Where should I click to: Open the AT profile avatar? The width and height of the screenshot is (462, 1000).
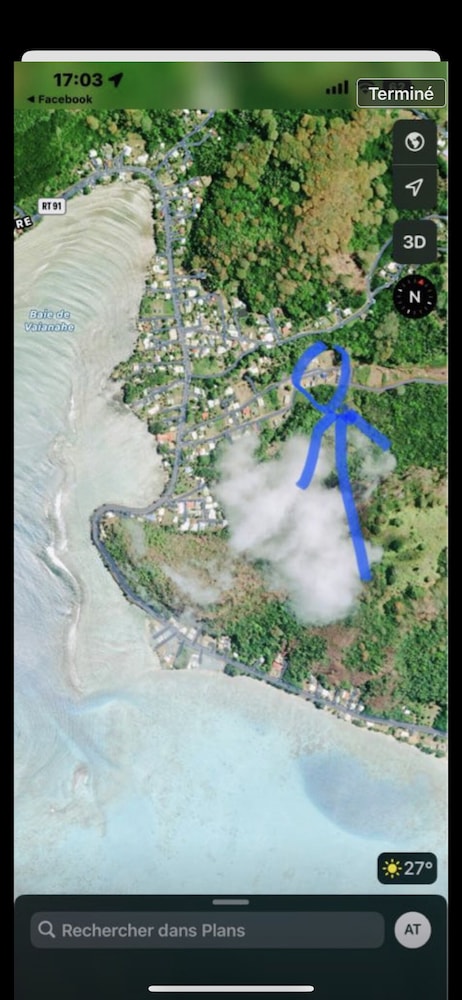[412, 930]
